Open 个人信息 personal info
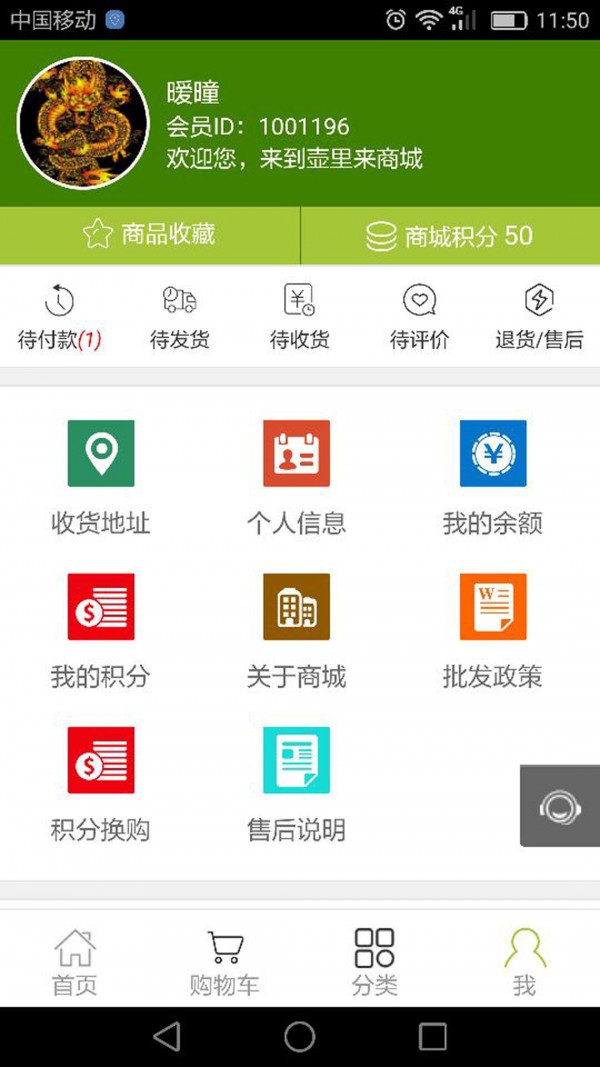Viewport: 600px width, 1067px height. click(x=297, y=476)
